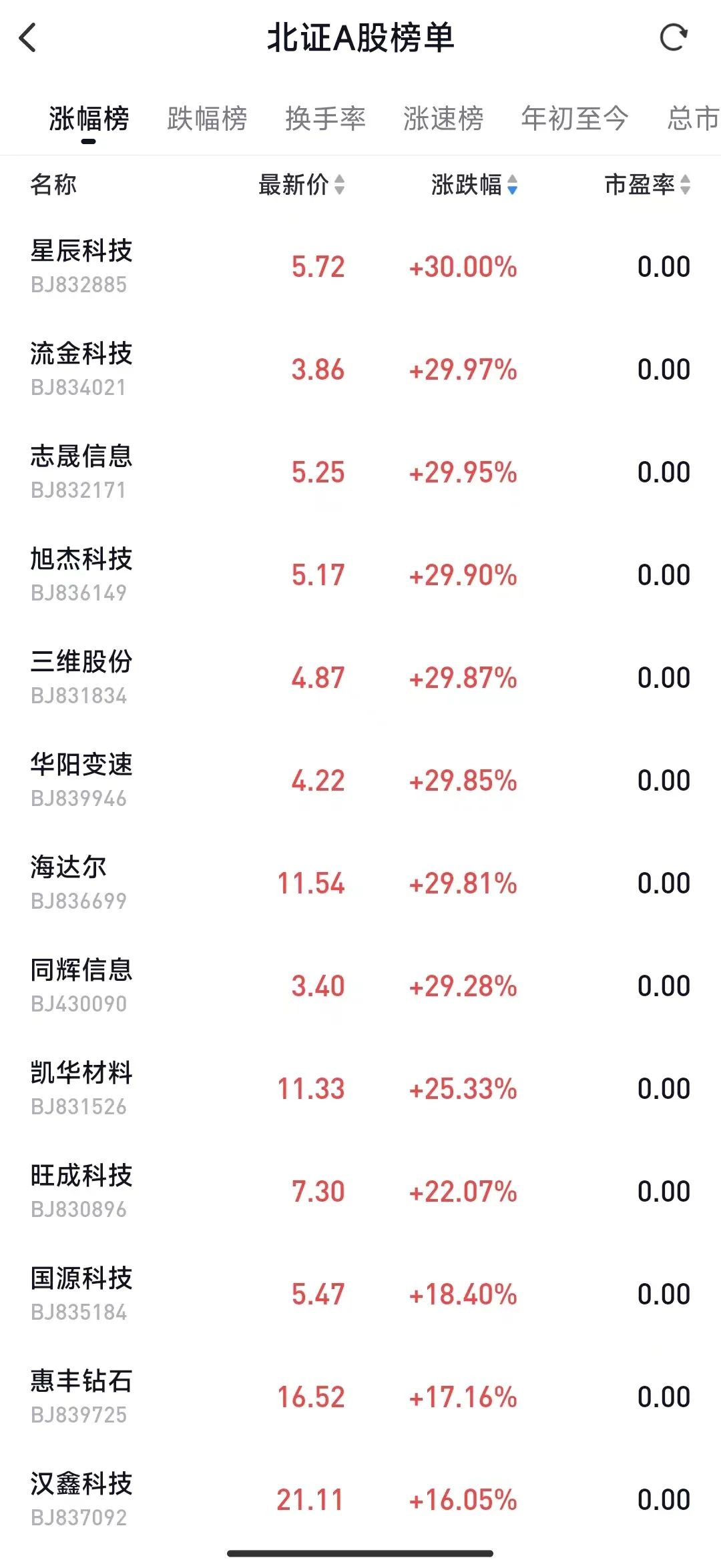Image resolution: width=721 pixels, height=1568 pixels.
Task: View details for 志晟信息
Action: 360,472
